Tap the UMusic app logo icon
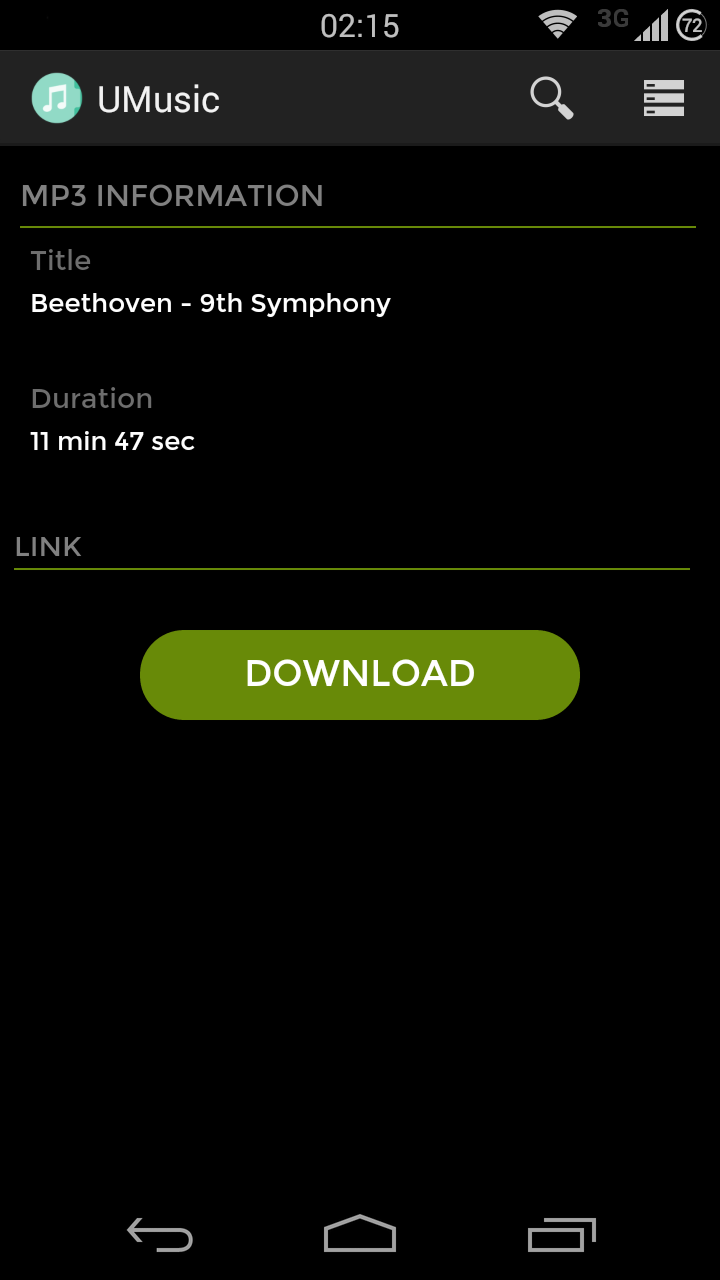Image resolution: width=720 pixels, height=1280 pixels. coord(56,97)
